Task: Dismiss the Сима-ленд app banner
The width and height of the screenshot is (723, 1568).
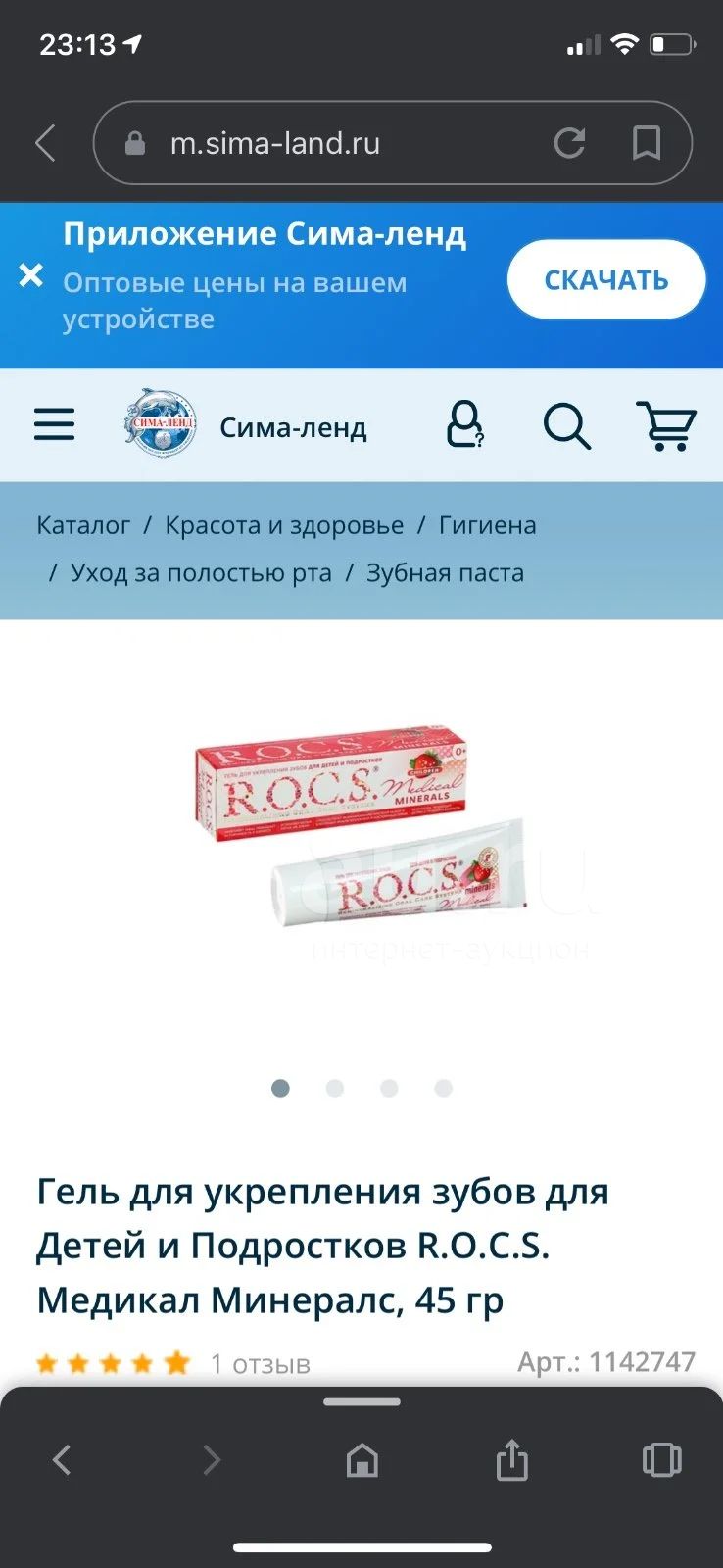Action: pos(31,275)
